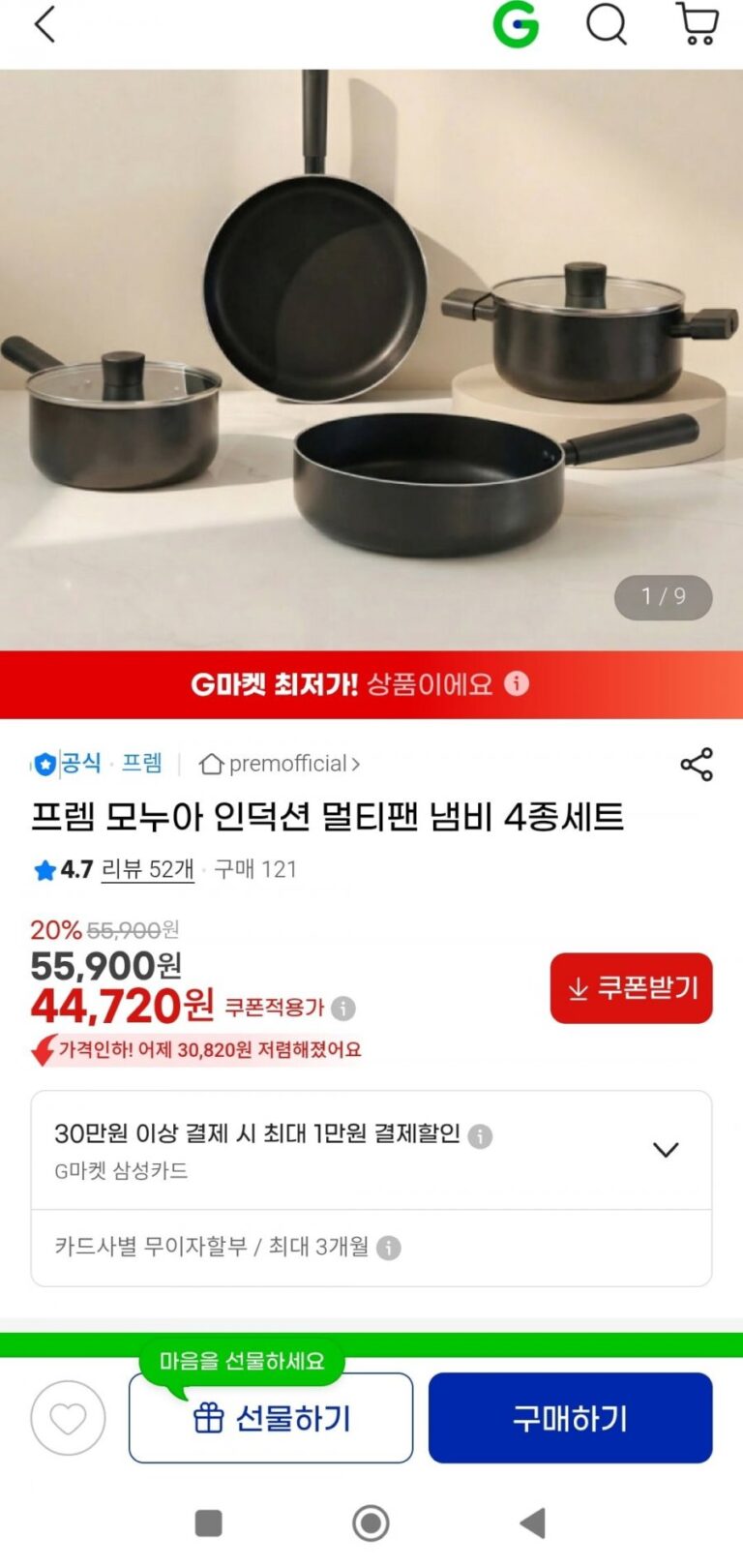Open the shopping cart
Viewport: 743px width, 1568px height.
point(698,24)
